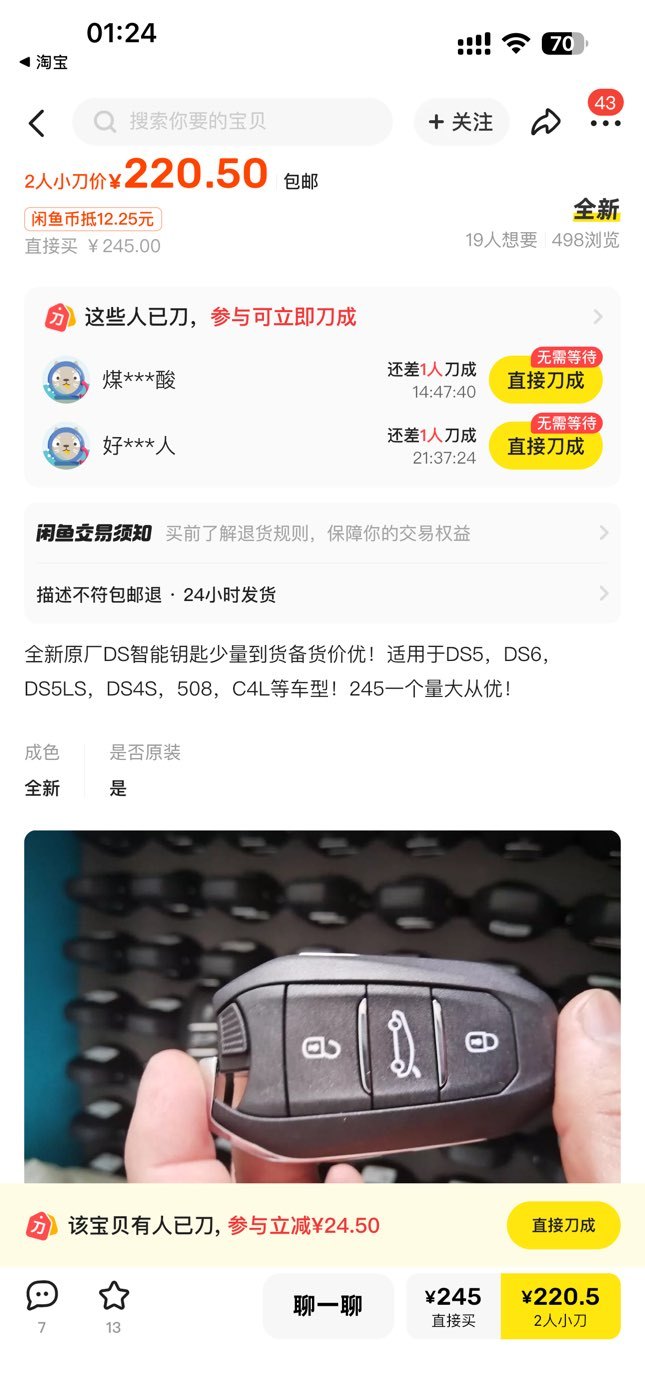Buy directly at ¥245 直接买
The width and height of the screenshot is (645, 1398).
453,1306
